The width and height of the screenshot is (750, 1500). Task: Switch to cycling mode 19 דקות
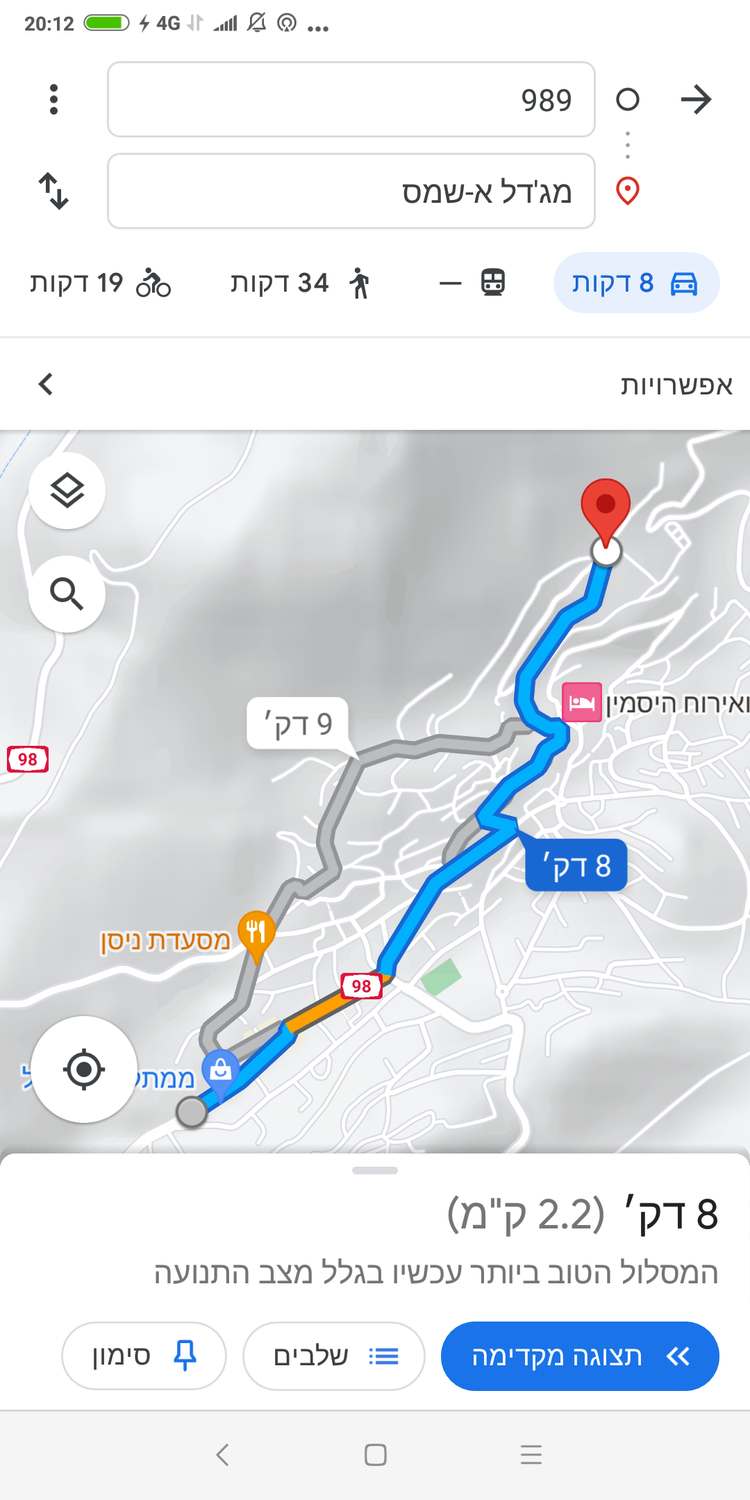tap(100, 284)
